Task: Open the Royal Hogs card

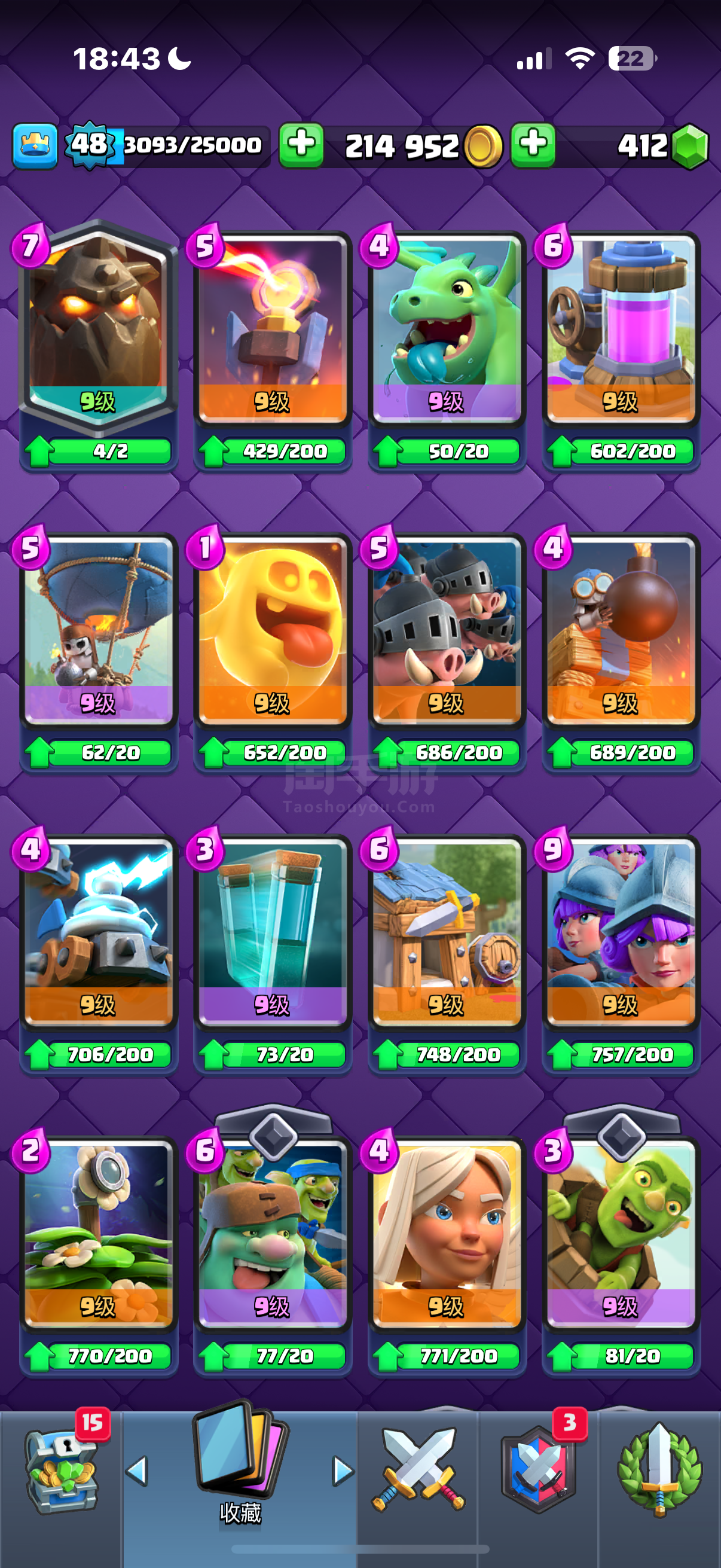Action: click(x=446, y=630)
